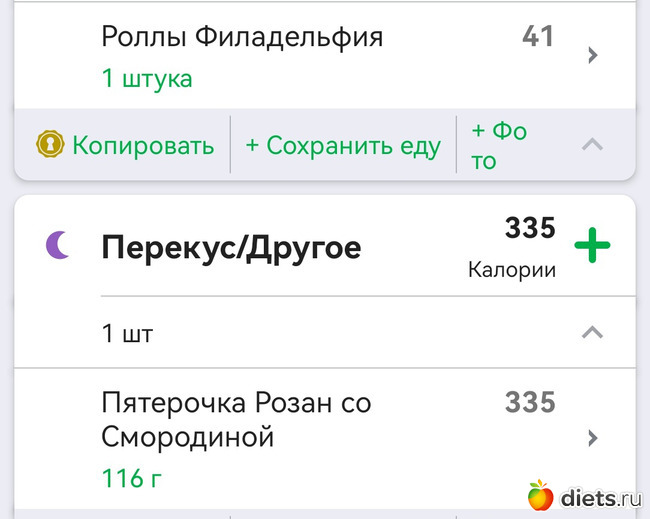Open the Роллы Филадельфия food entry

(x=330, y=55)
